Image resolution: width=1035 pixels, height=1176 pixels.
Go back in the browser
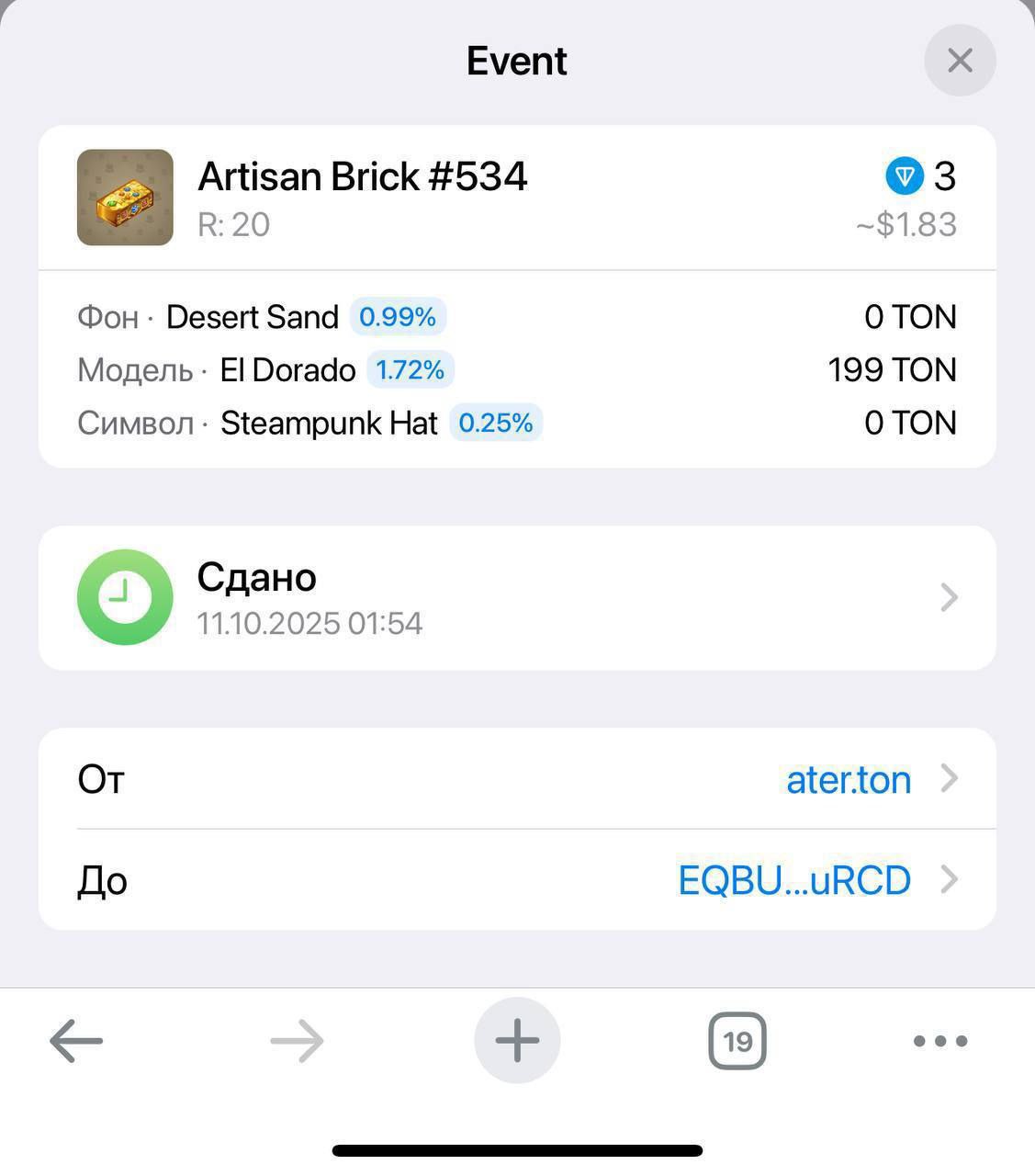pos(76,1041)
